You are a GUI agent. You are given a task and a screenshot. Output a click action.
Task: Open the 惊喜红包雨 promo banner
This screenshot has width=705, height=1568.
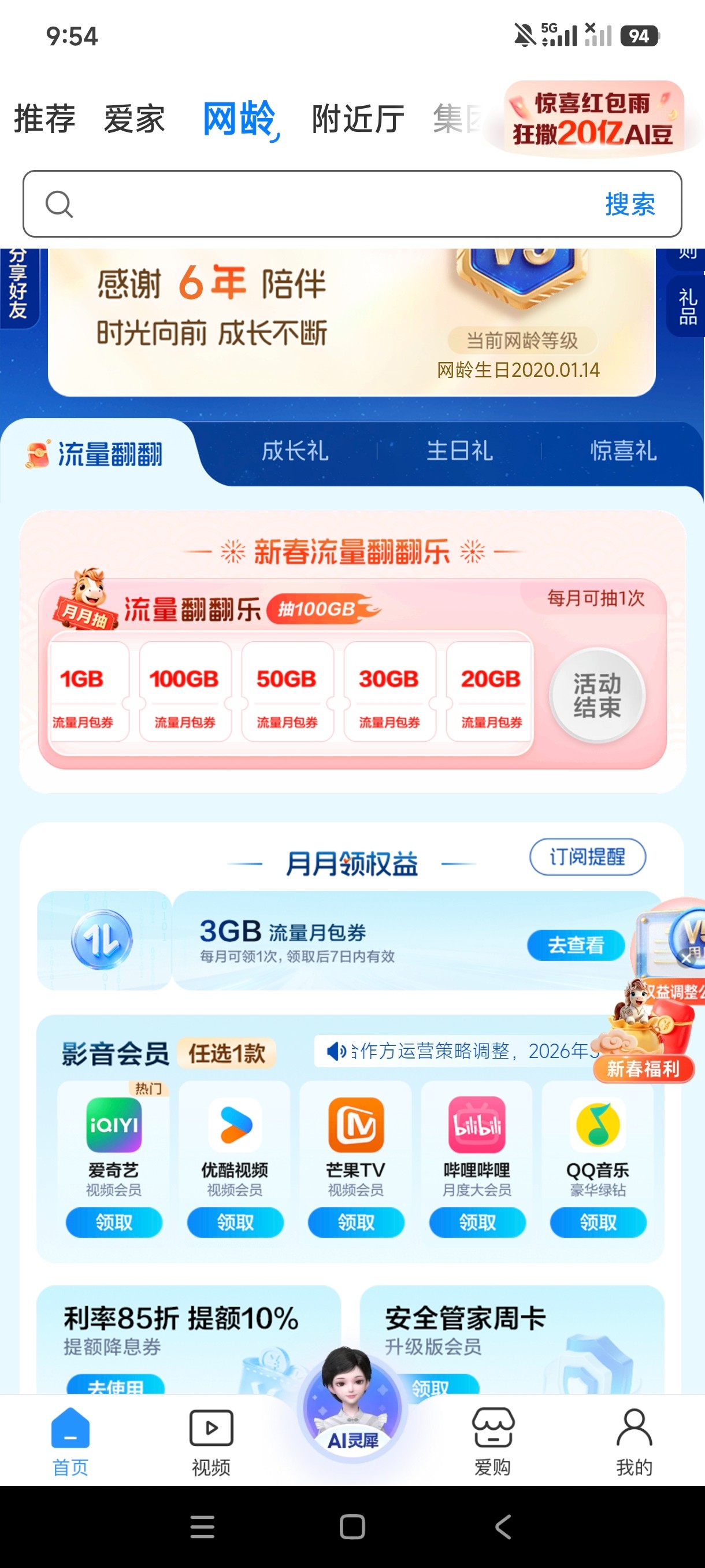tap(593, 119)
